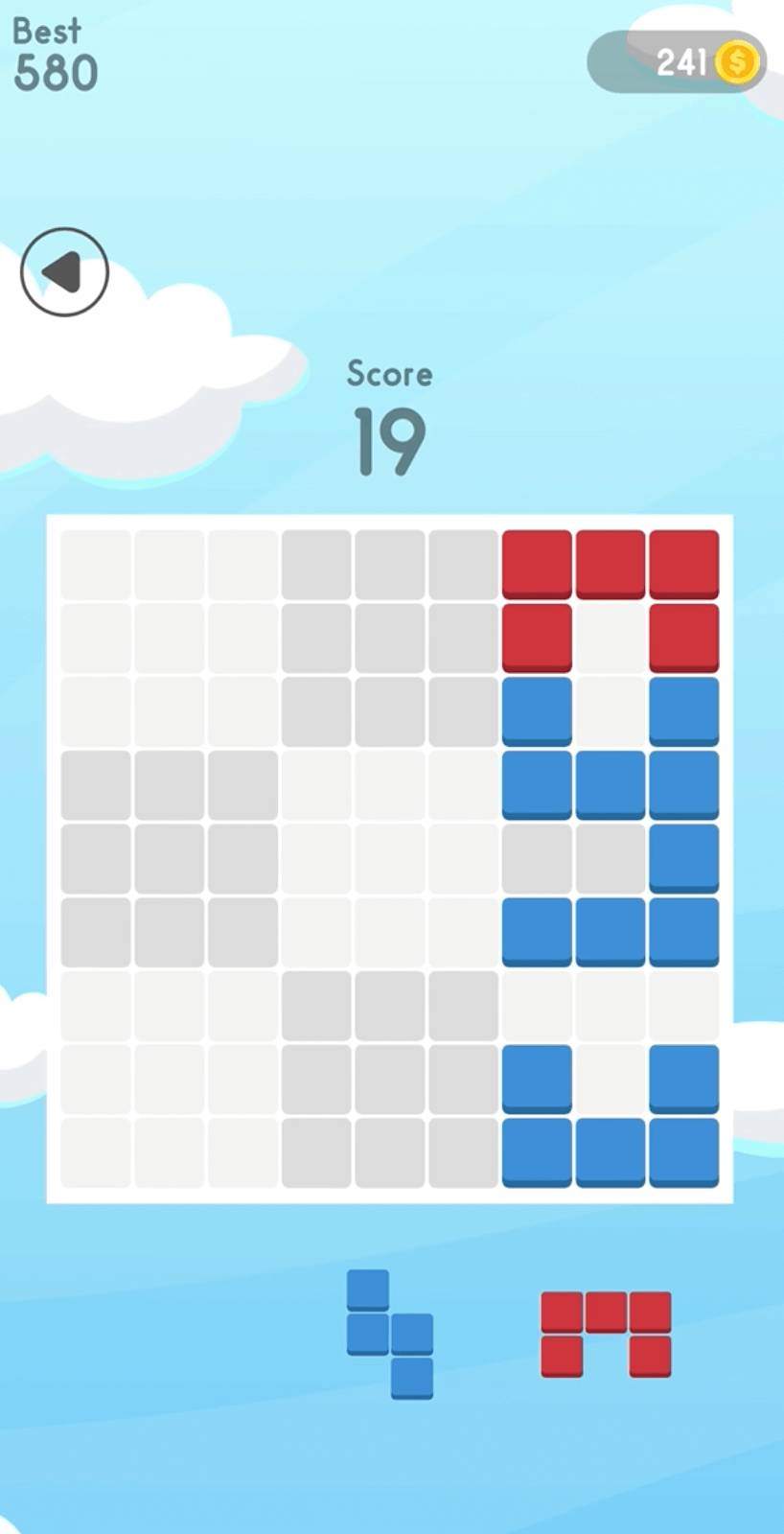Open the 241 coins balance pill

678,62
